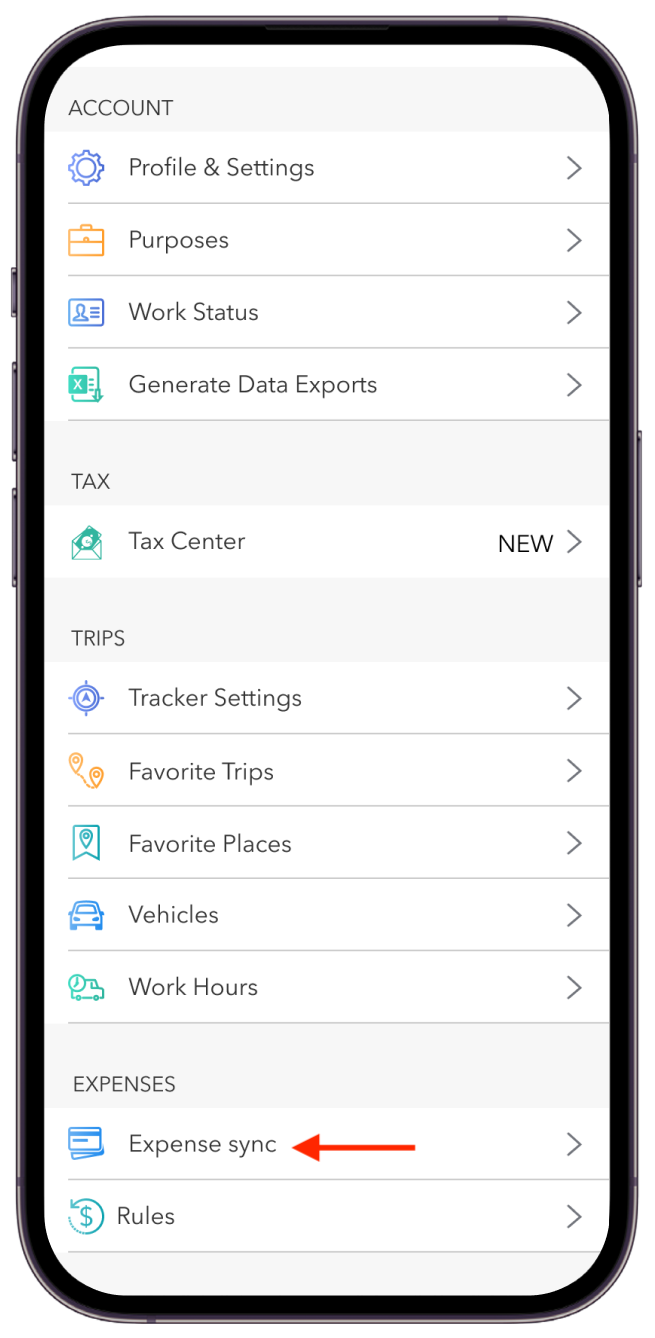Open Work Hours

[193, 987]
